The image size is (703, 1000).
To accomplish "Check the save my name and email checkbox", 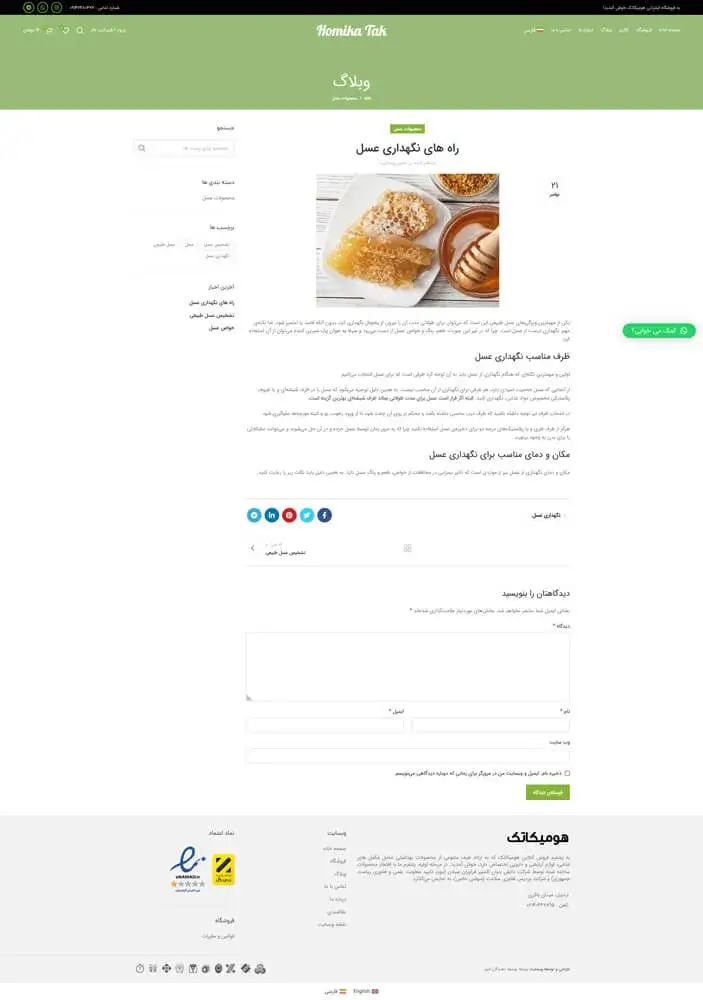I will 567,773.
